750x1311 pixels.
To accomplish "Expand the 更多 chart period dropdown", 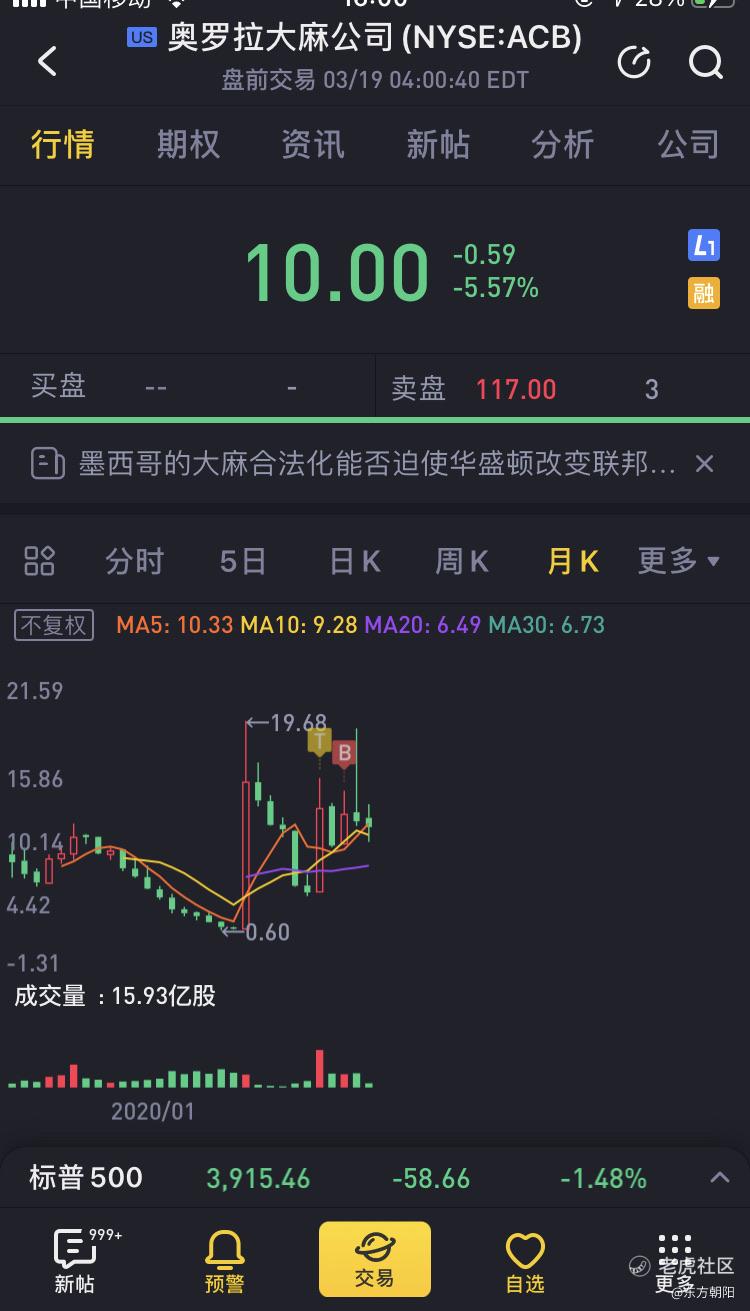I will (x=679, y=561).
